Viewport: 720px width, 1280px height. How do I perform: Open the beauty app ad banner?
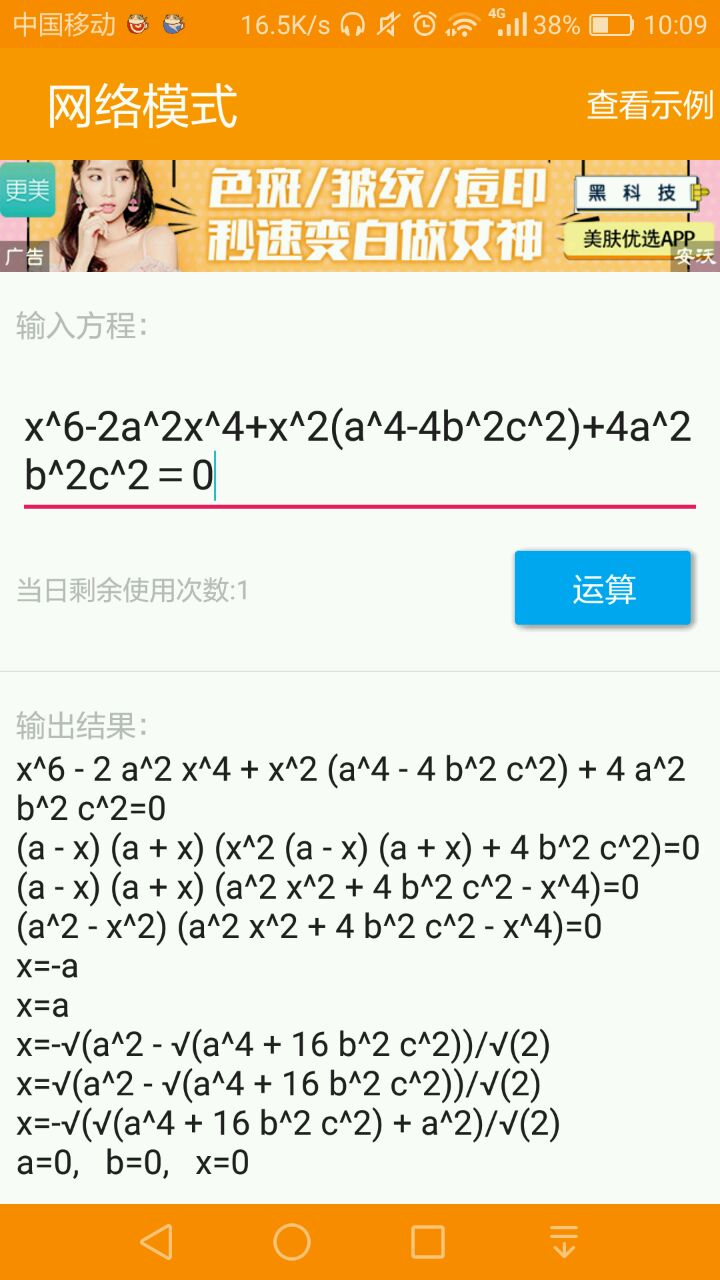(360, 215)
